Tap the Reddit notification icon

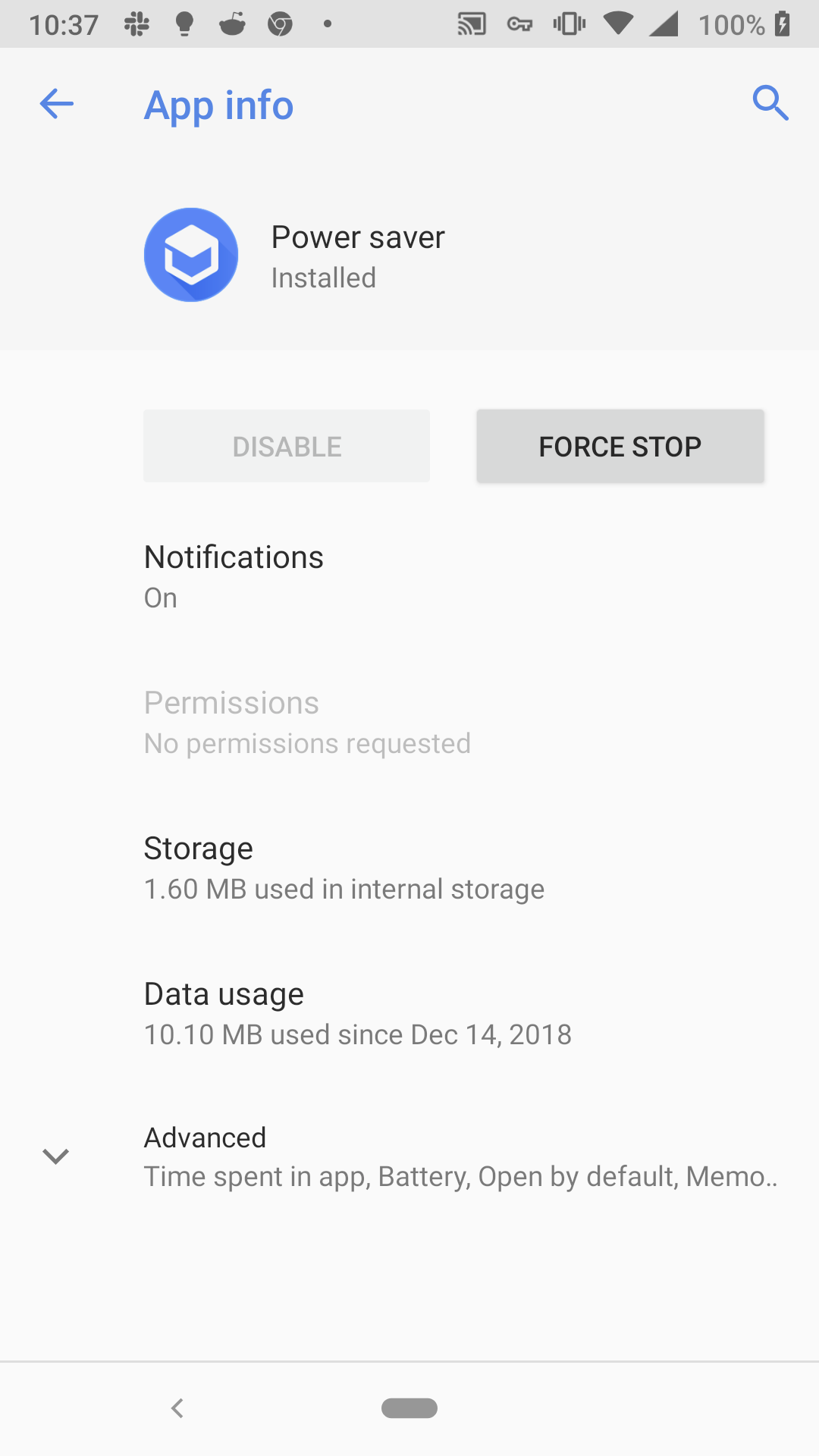231,24
